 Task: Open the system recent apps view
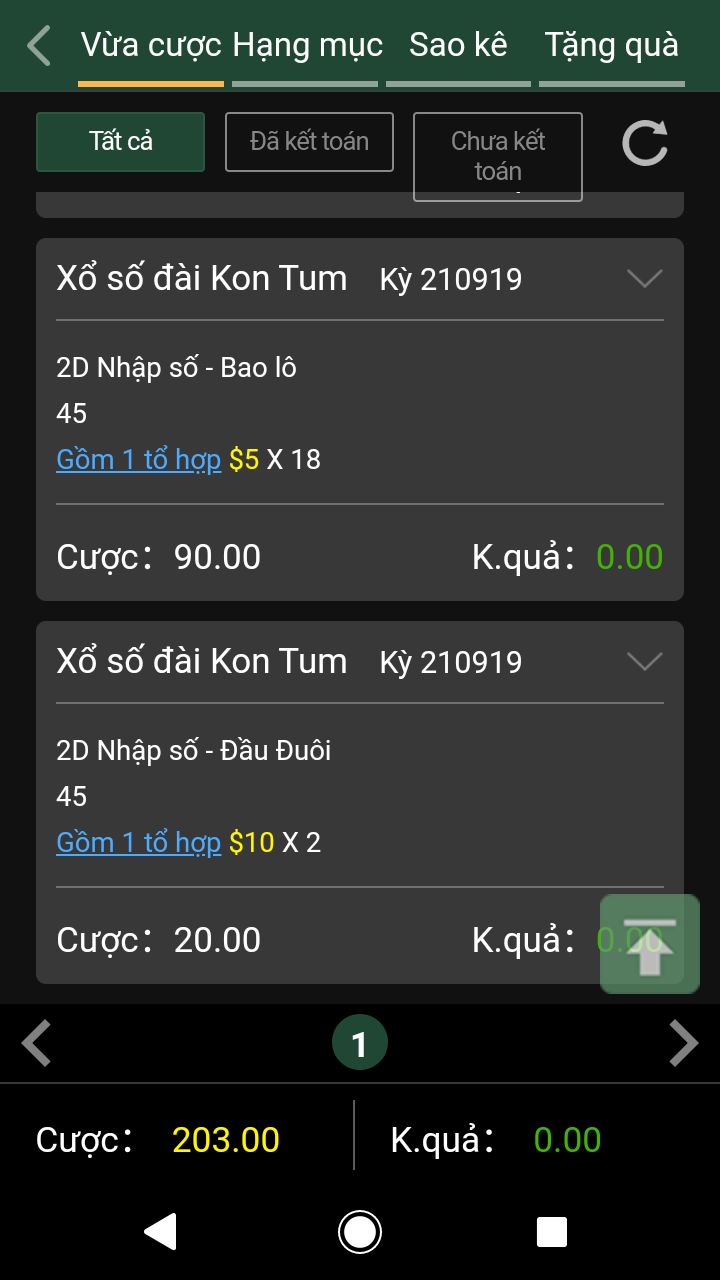(552, 1232)
